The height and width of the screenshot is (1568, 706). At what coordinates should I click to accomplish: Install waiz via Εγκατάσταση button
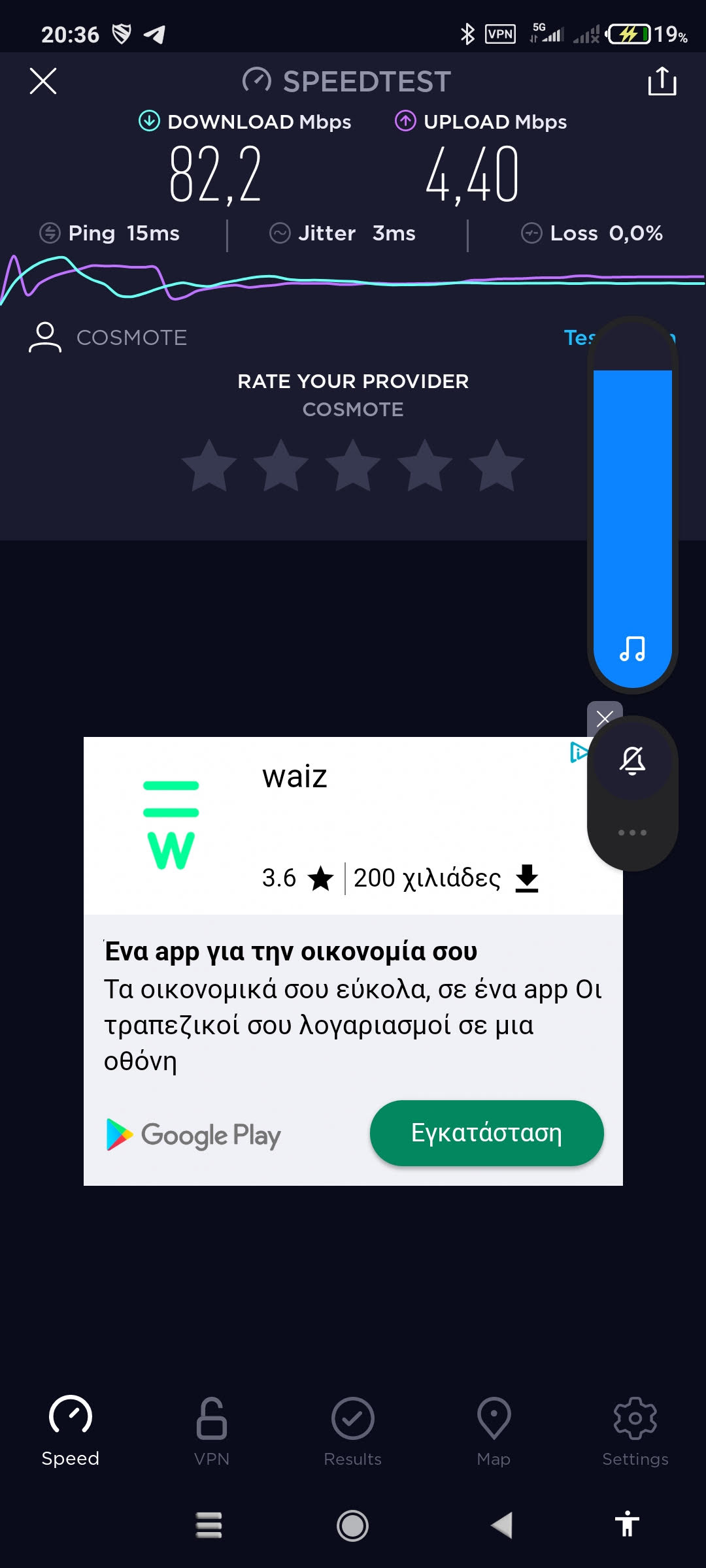tap(486, 1133)
